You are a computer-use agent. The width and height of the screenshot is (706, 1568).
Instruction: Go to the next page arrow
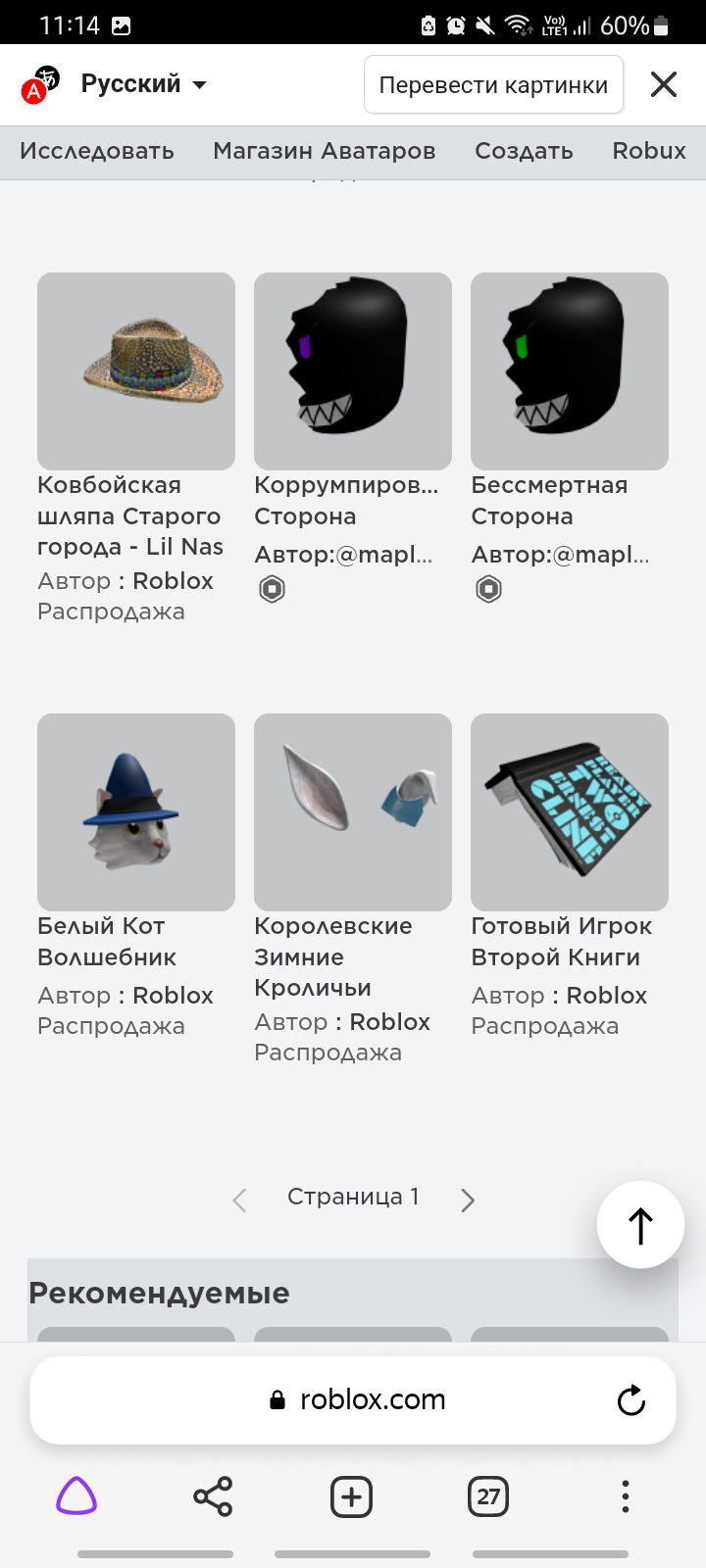coord(468,1200)
